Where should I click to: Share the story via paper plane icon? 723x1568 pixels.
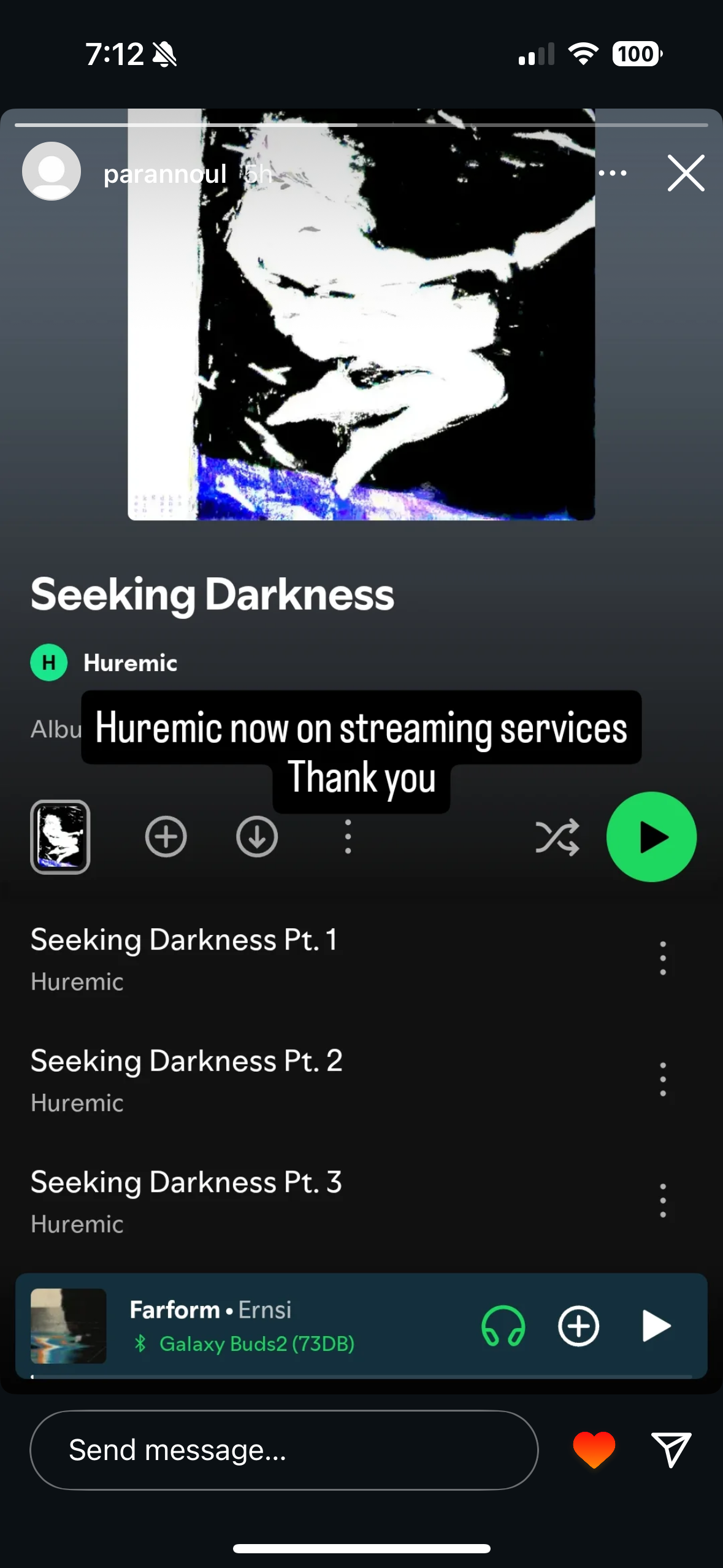point(671,1450)
